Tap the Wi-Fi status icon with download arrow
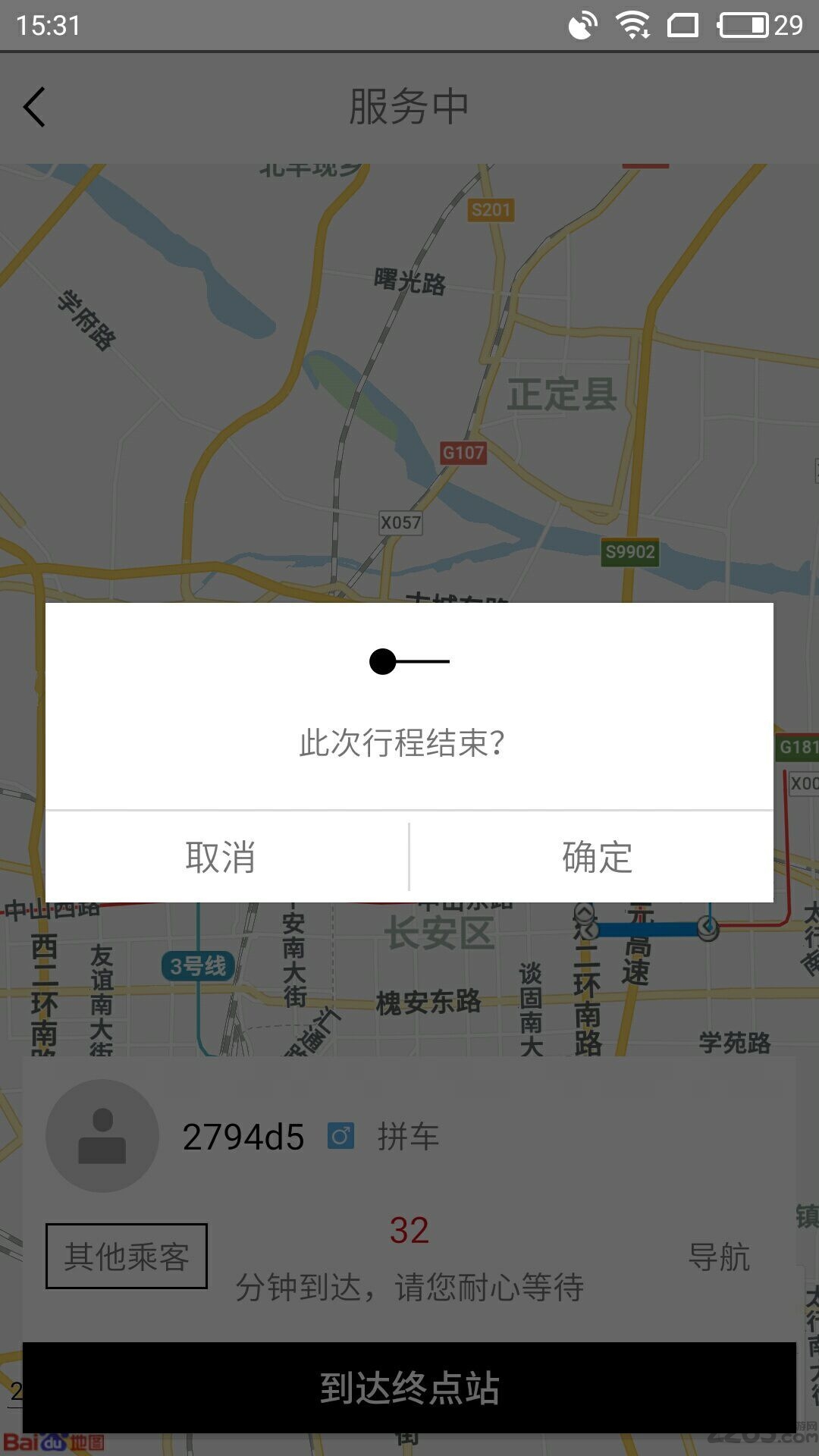This screenshot has height=1456, width=819. pos(632,25)
